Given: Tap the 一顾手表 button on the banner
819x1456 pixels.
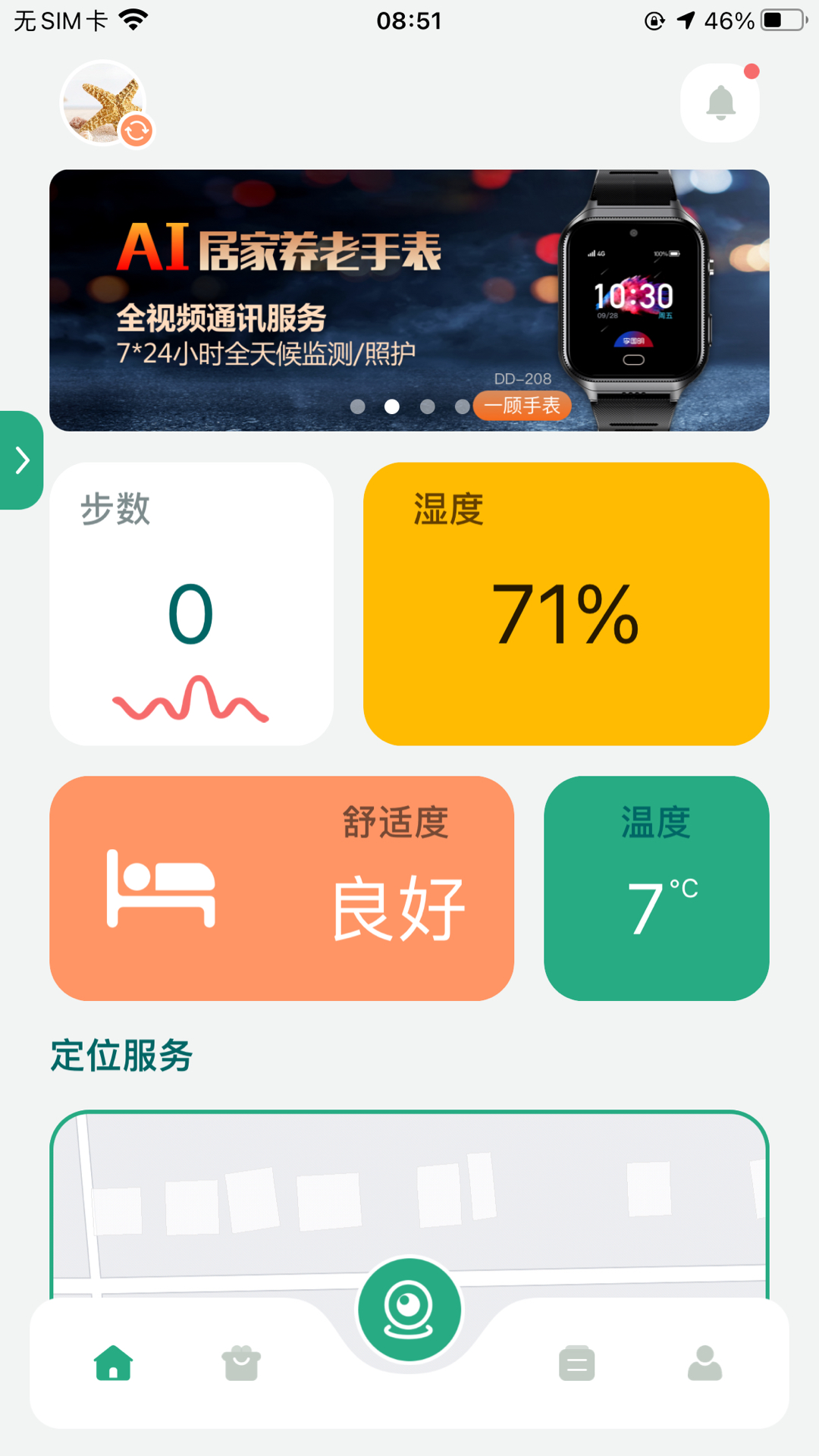Looking at the screenshot, I should click(x=522, y=406).
